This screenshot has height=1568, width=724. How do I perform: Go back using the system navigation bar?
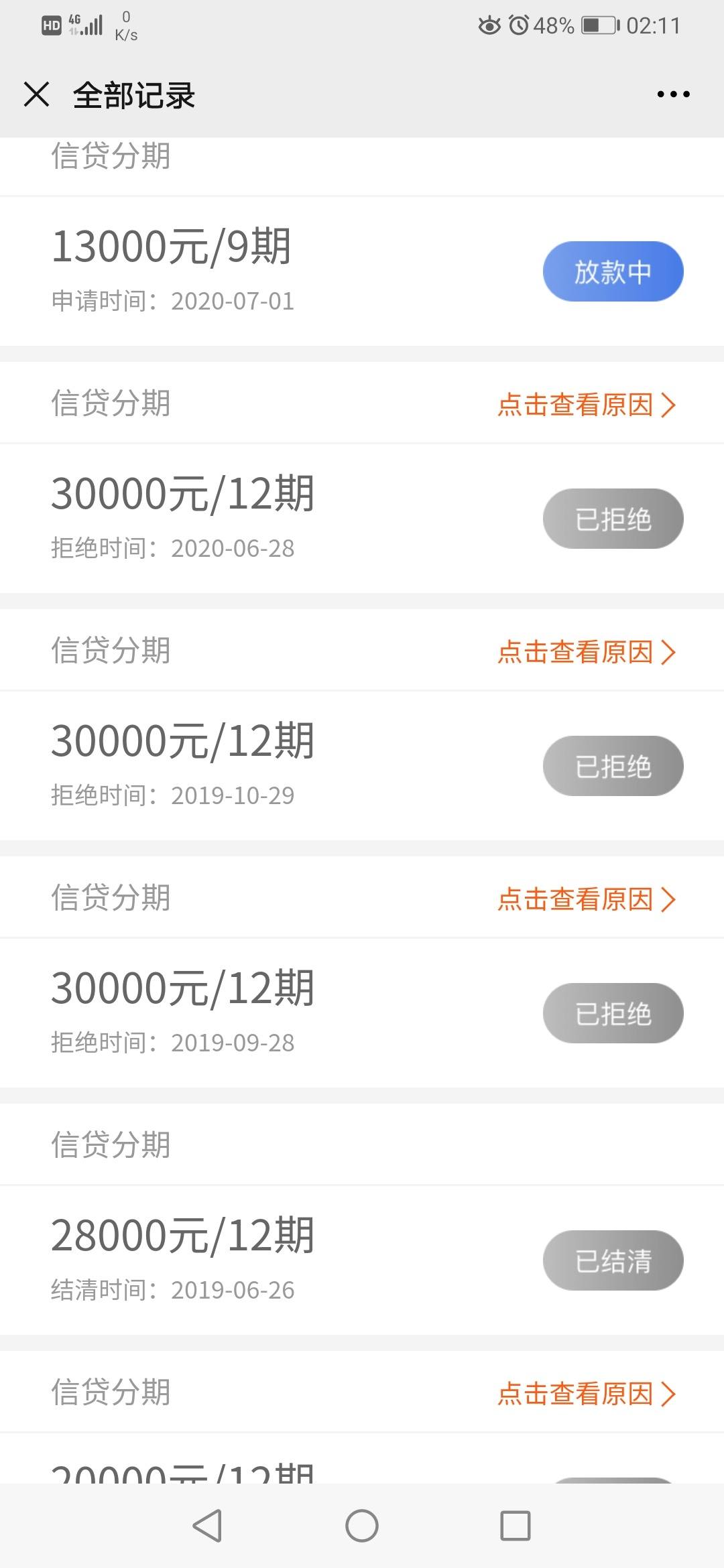click(x=207, y=1526)
